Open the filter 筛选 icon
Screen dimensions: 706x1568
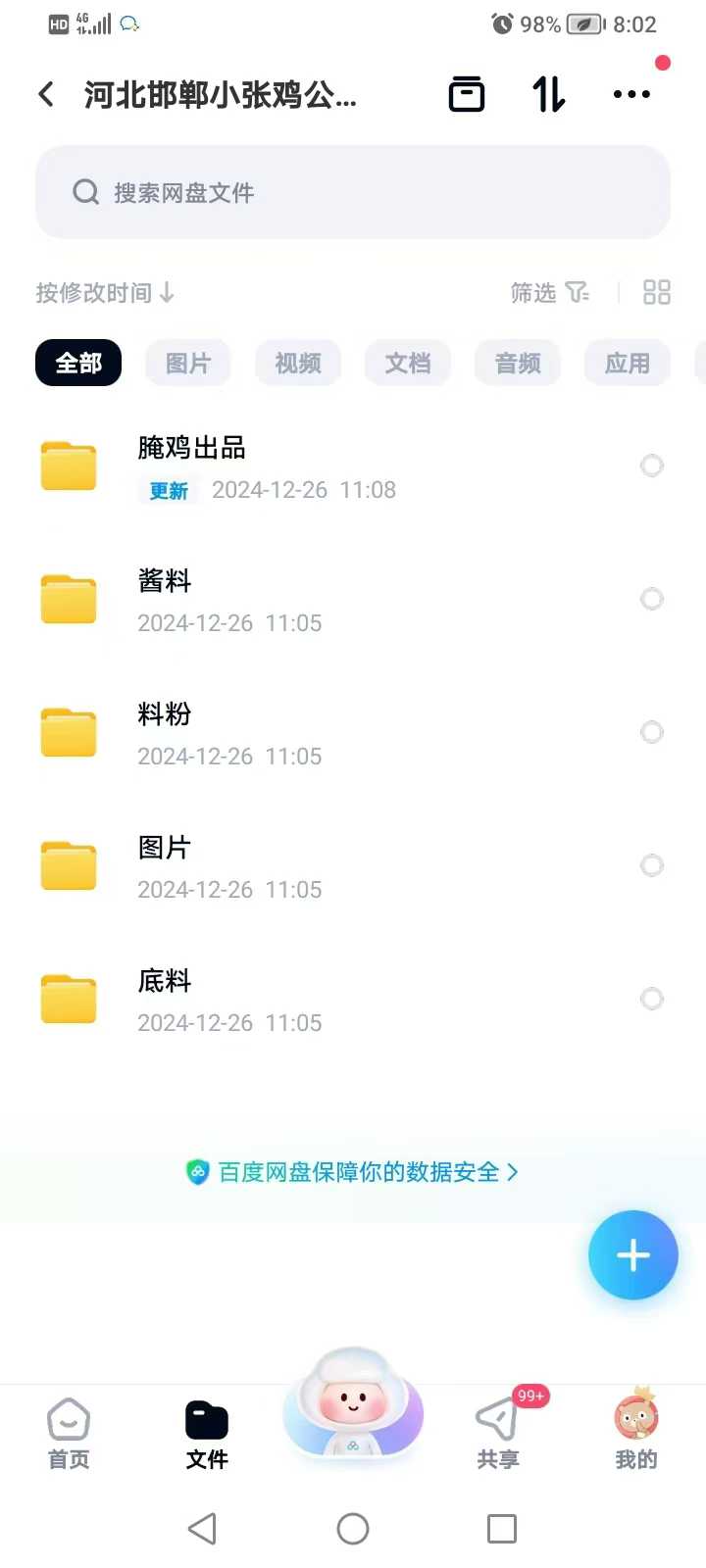549,292
